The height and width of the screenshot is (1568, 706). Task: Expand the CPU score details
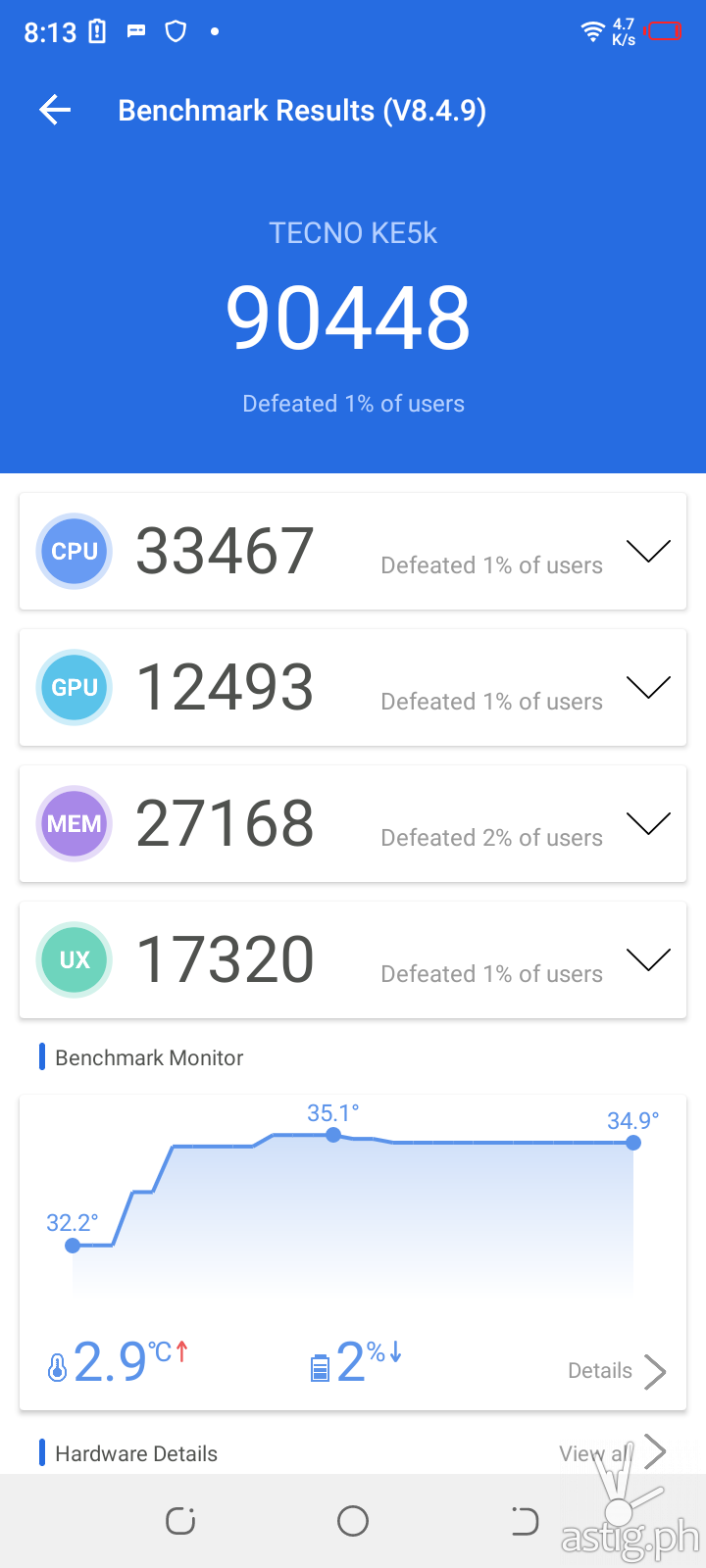648,551
